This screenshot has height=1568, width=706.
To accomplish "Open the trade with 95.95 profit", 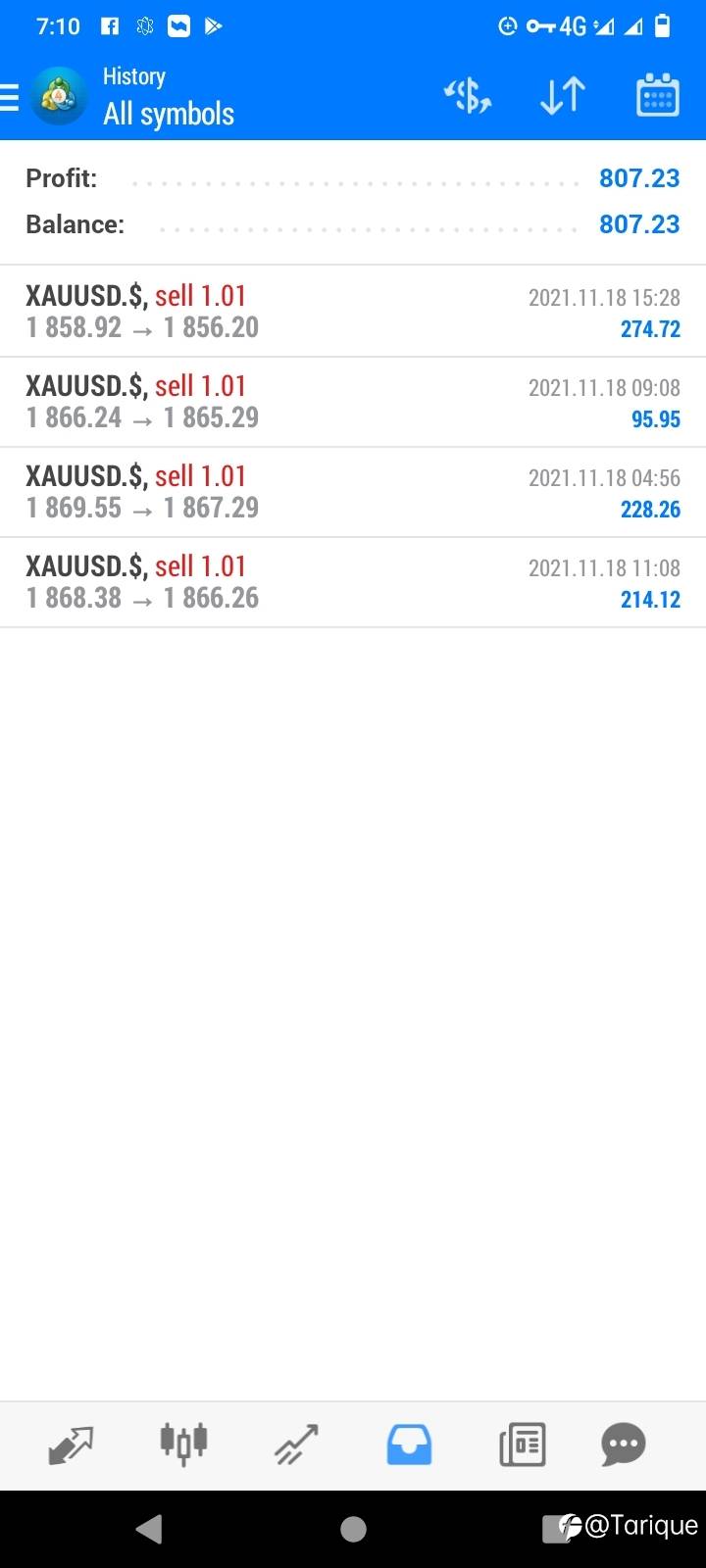I will tap(353, 402).
